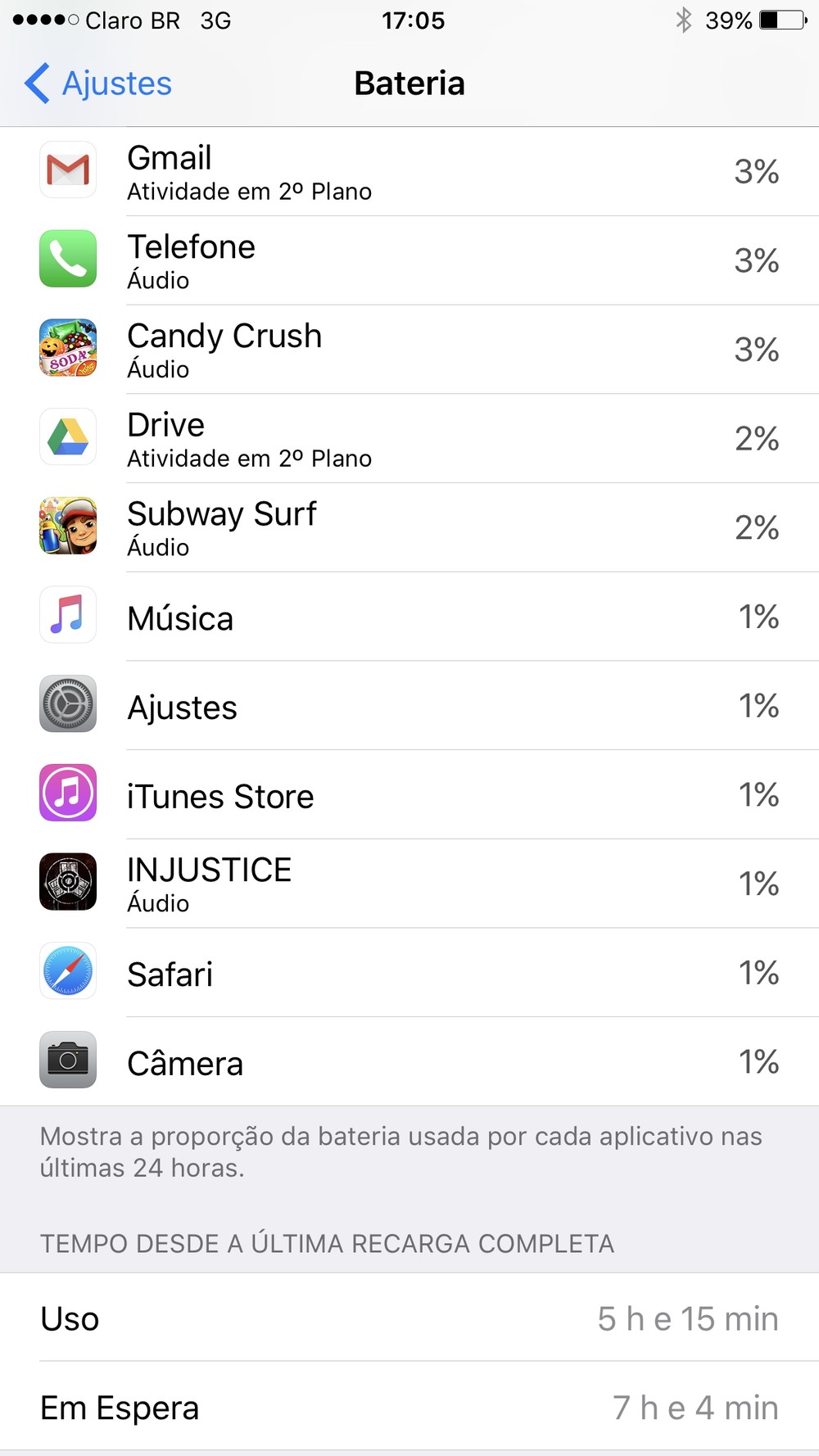Tap the Gmail battery usage row
819x1456 pixels.
click(409, 171)
